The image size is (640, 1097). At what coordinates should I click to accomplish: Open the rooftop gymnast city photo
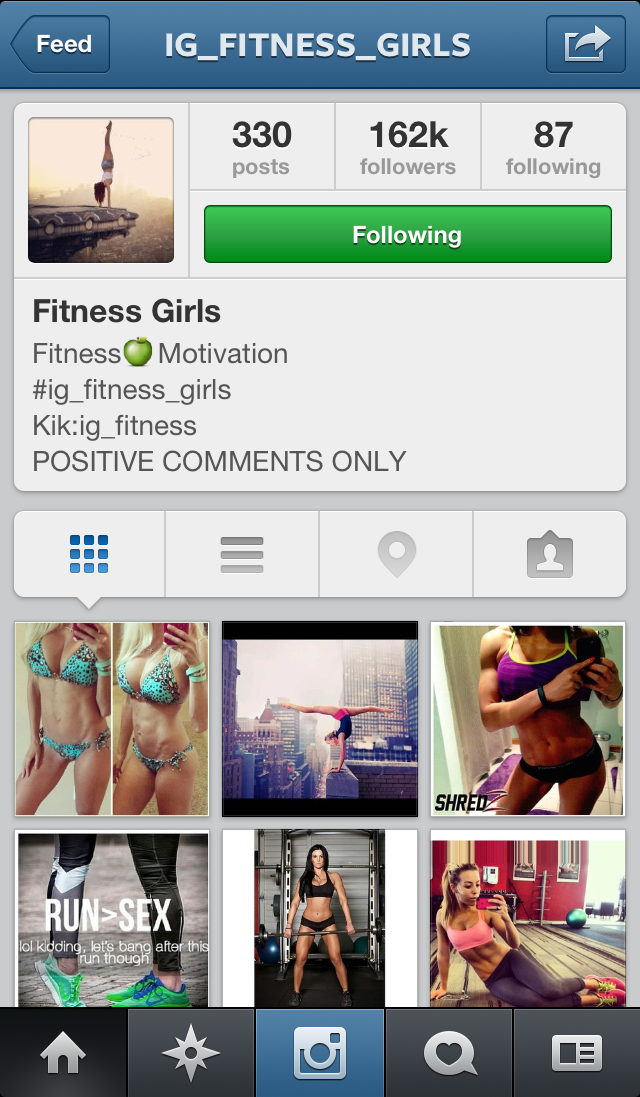319,719
